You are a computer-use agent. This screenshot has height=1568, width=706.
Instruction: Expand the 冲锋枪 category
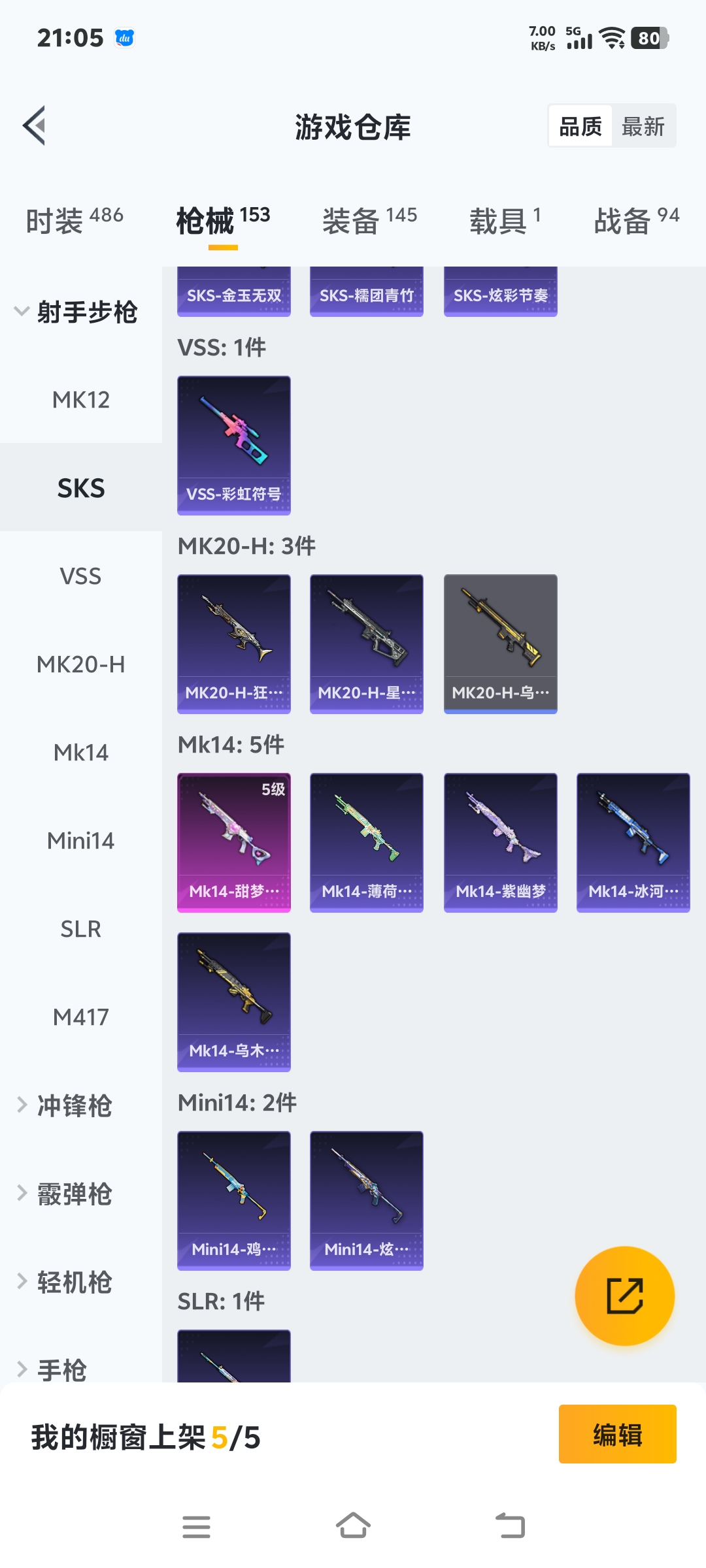[x=73, y=1105]
